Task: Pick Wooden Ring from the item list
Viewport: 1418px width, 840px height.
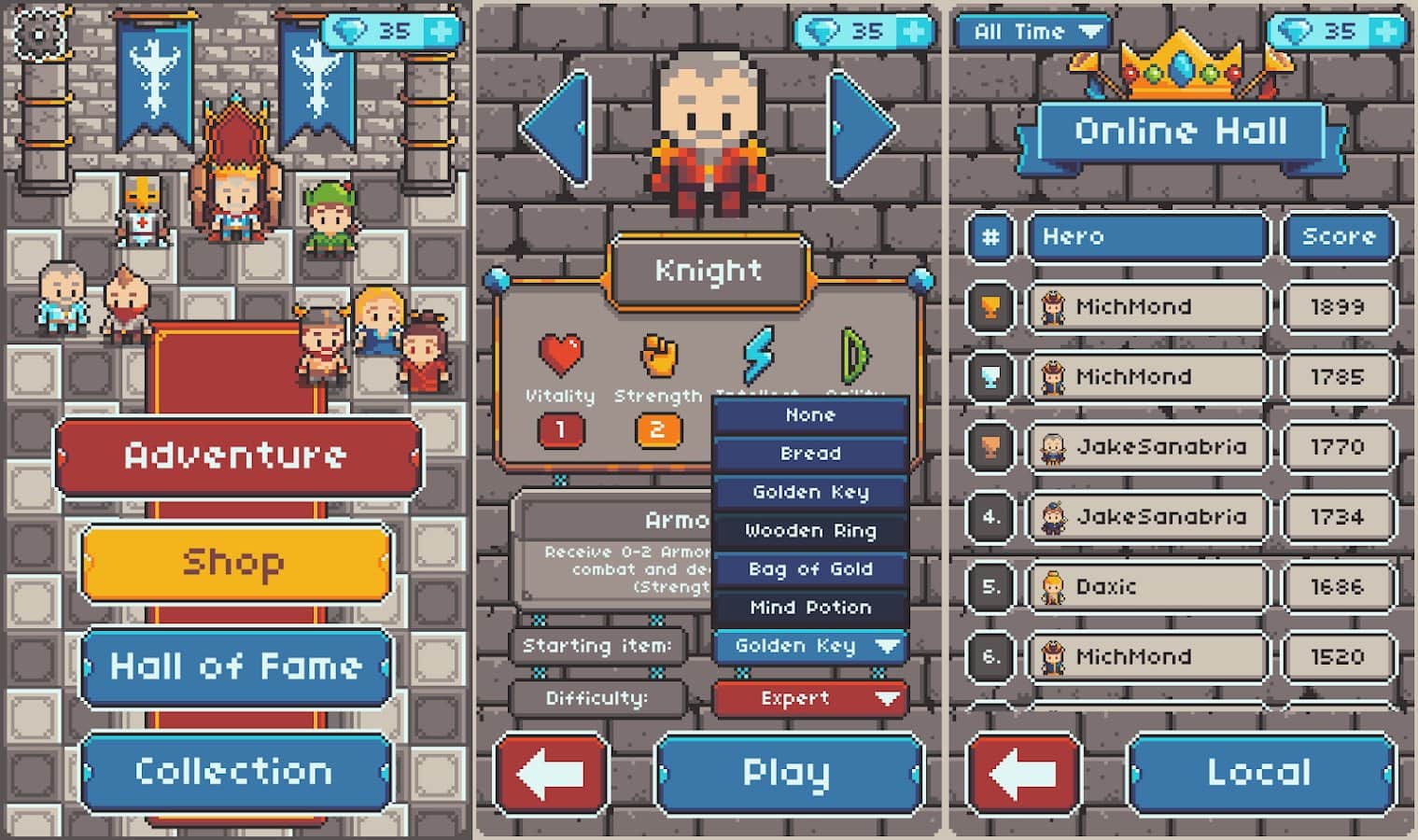Action: 809,530
